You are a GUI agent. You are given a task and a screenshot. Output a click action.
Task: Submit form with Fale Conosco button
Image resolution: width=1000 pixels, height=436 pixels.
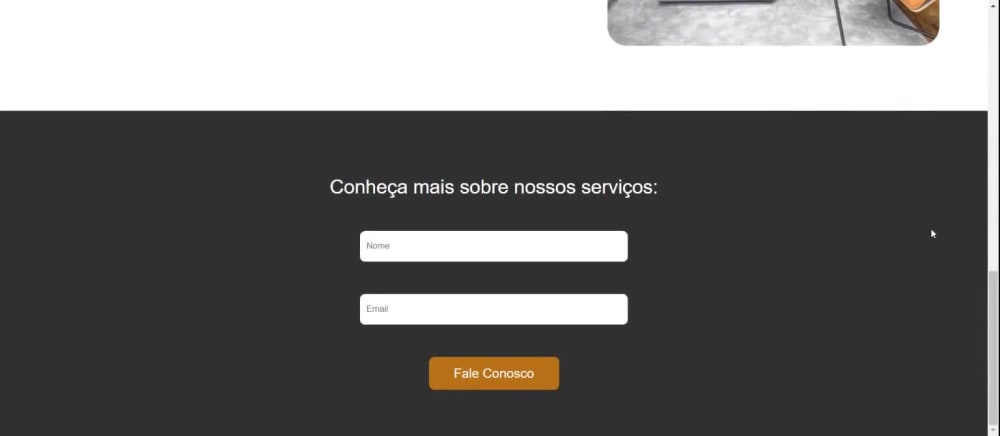493,373
